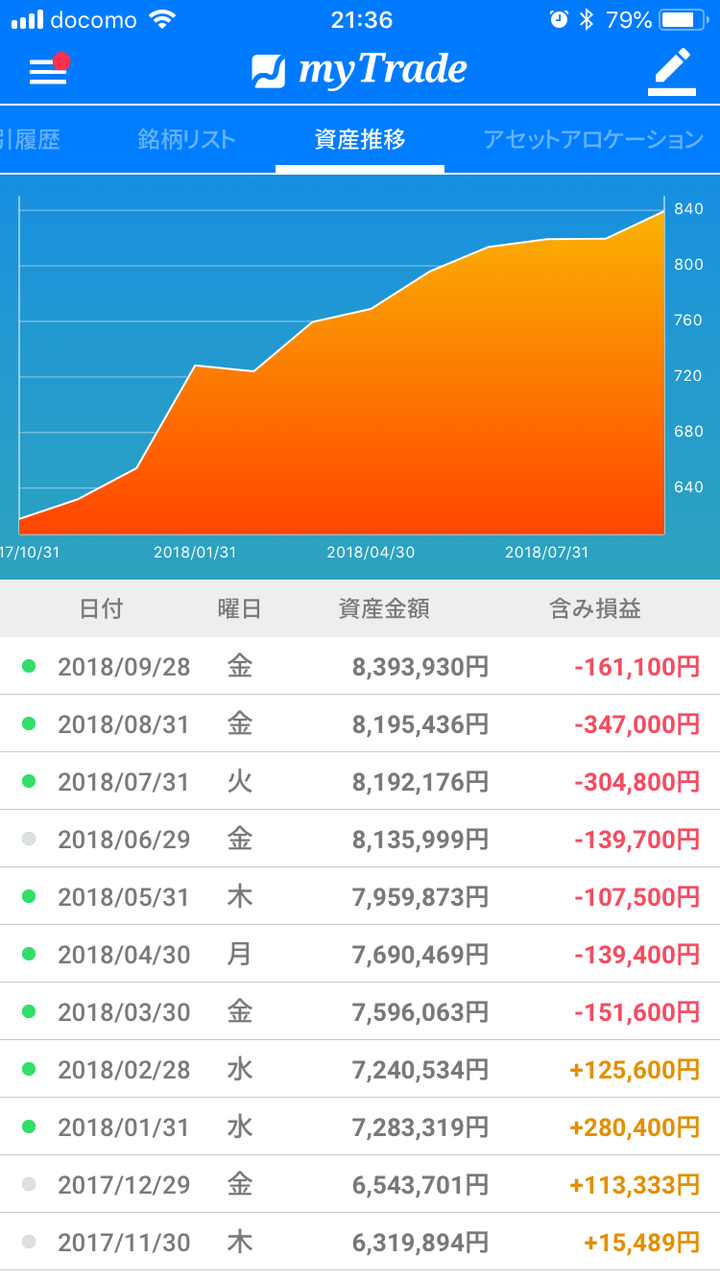Select the 資産推移 tab

coord(360,139)
